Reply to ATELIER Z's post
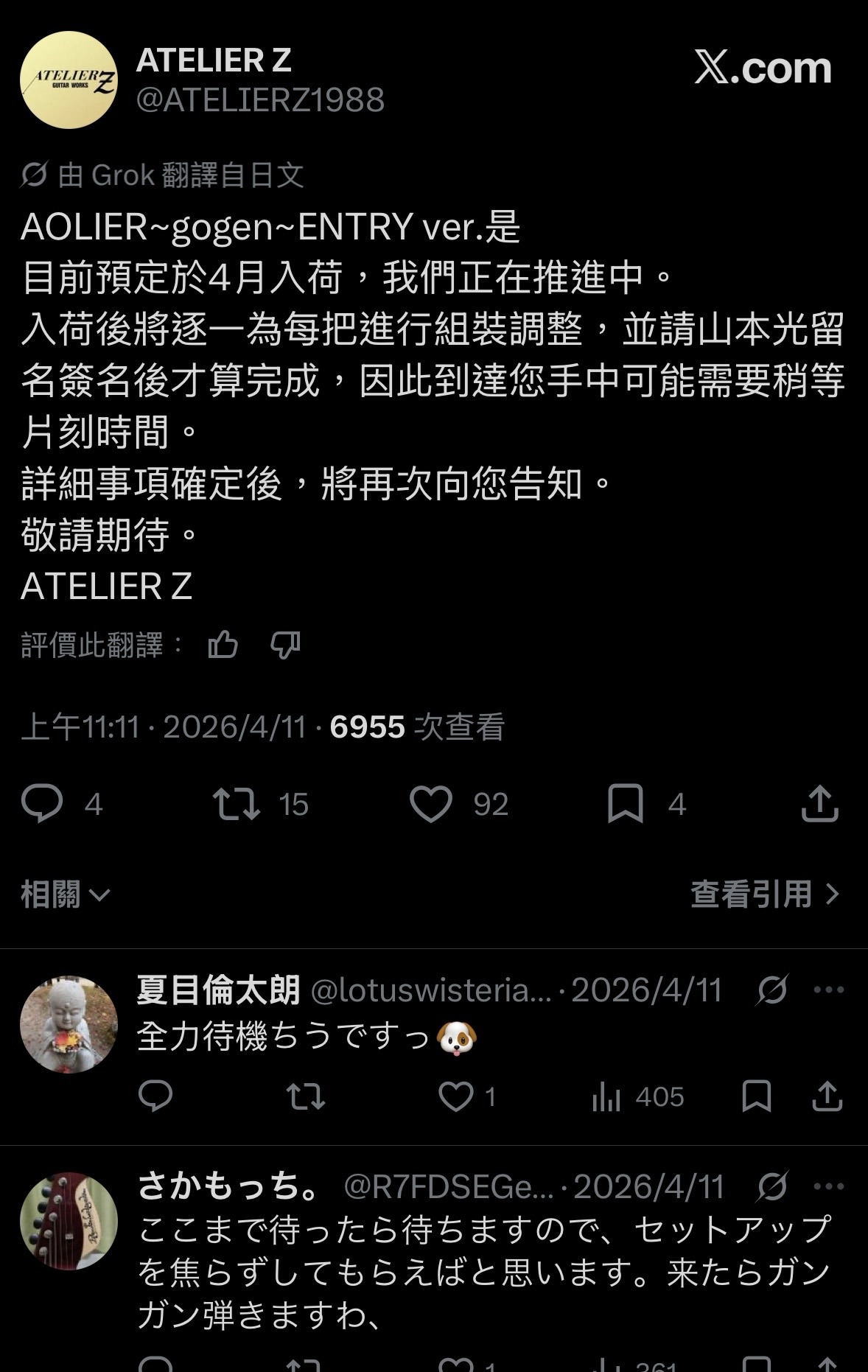Viewport: 868px width, 1372px height. [42, 804]
